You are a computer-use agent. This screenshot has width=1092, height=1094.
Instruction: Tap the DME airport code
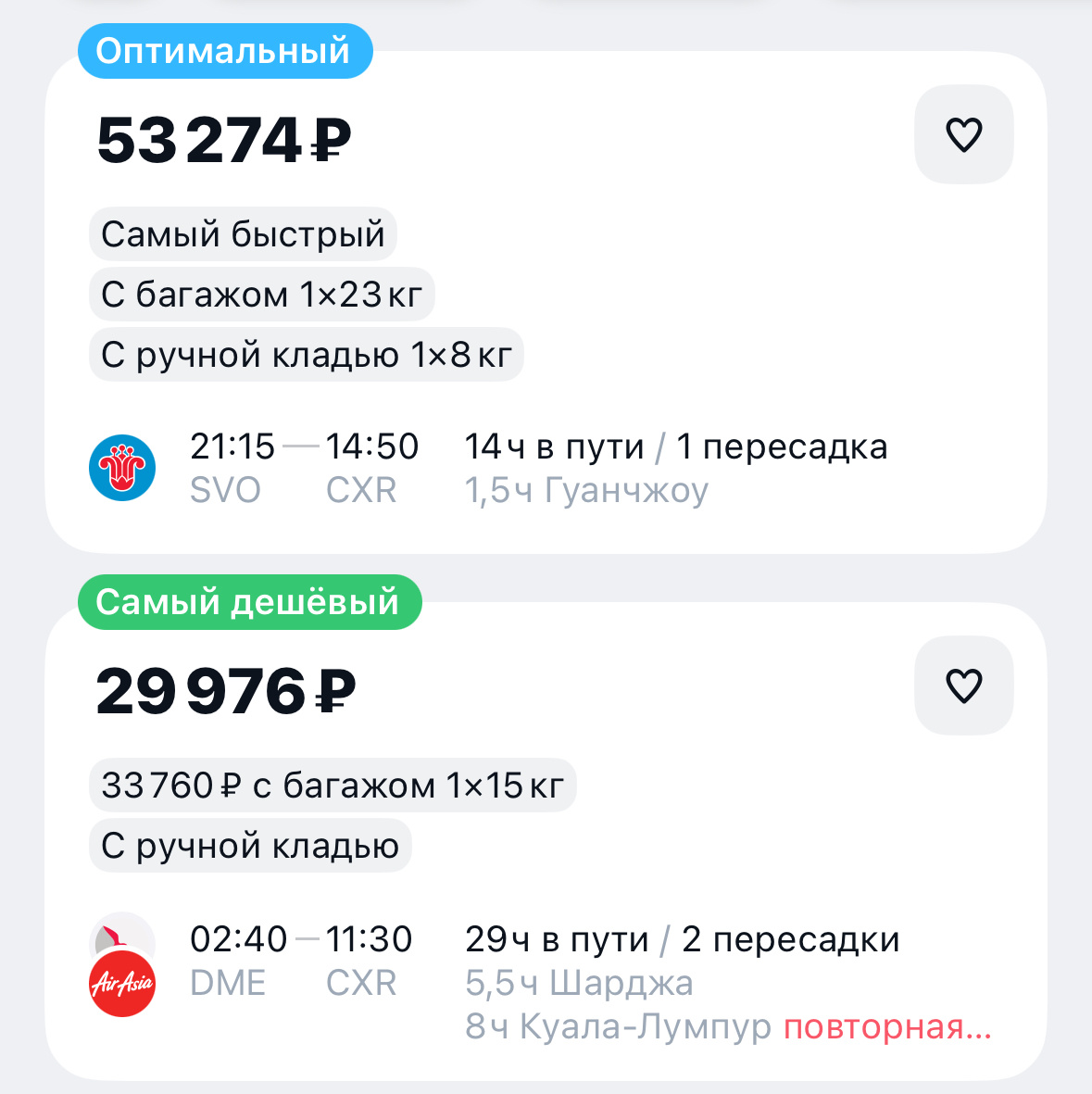pyautogui.click(x=227, y=983)
